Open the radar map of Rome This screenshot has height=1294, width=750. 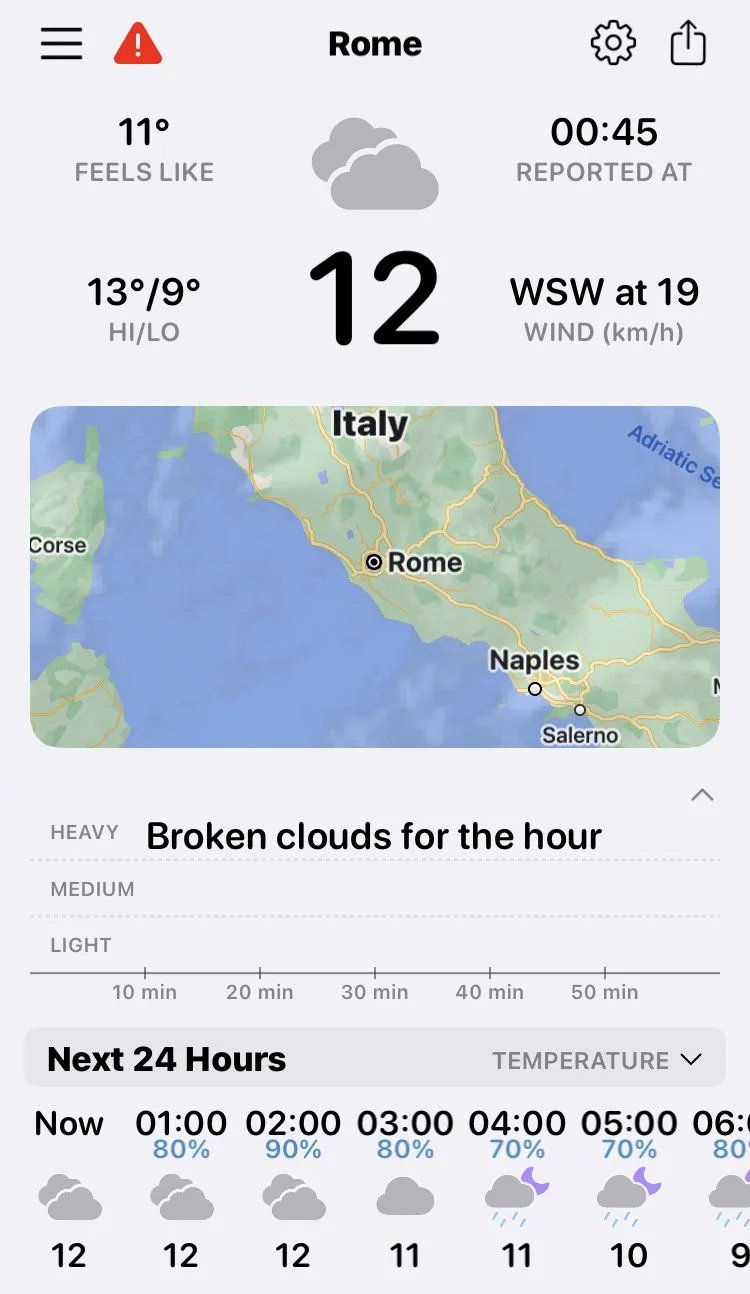(375, 576)
